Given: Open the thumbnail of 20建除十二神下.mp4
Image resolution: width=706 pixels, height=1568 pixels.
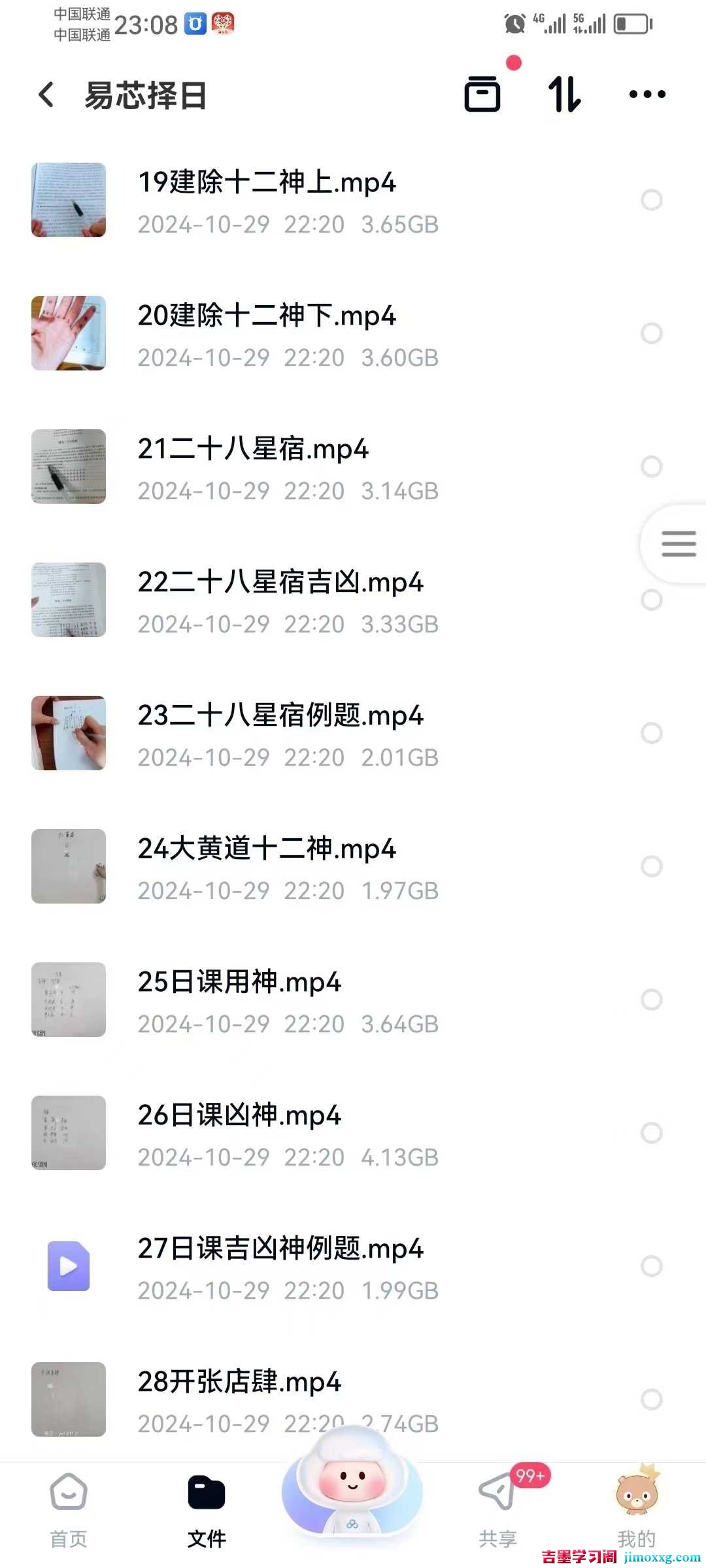Looking at the screenshot, I should point(68,333).
